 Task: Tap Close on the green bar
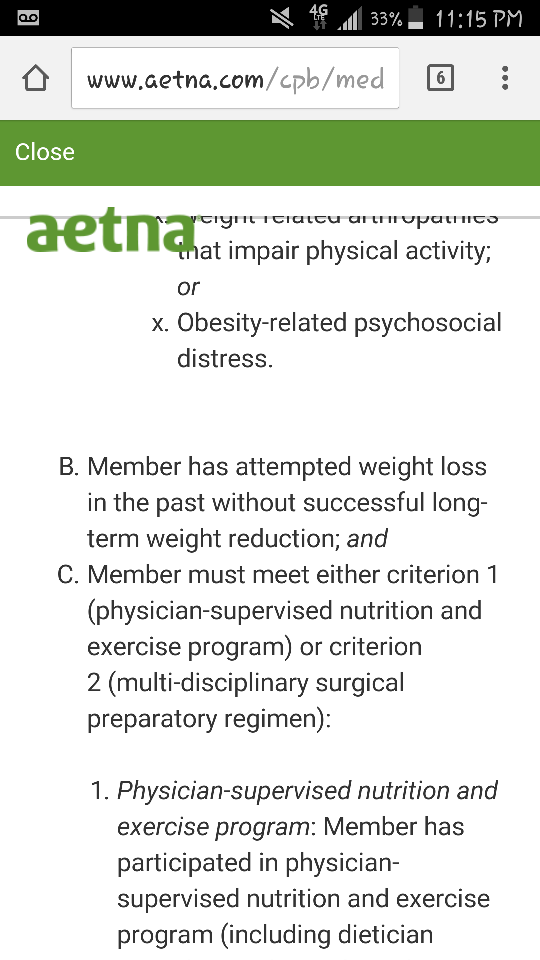[45, 152]
